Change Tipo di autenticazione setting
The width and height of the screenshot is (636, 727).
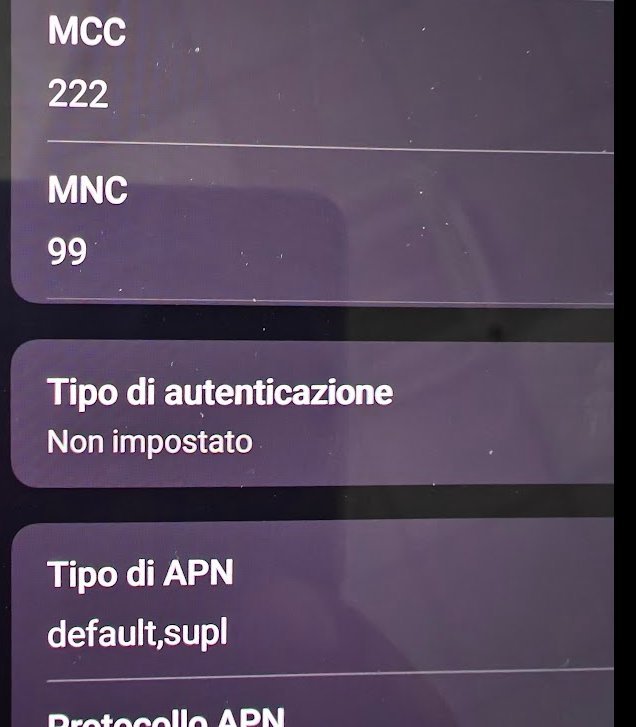pos(300,415)
